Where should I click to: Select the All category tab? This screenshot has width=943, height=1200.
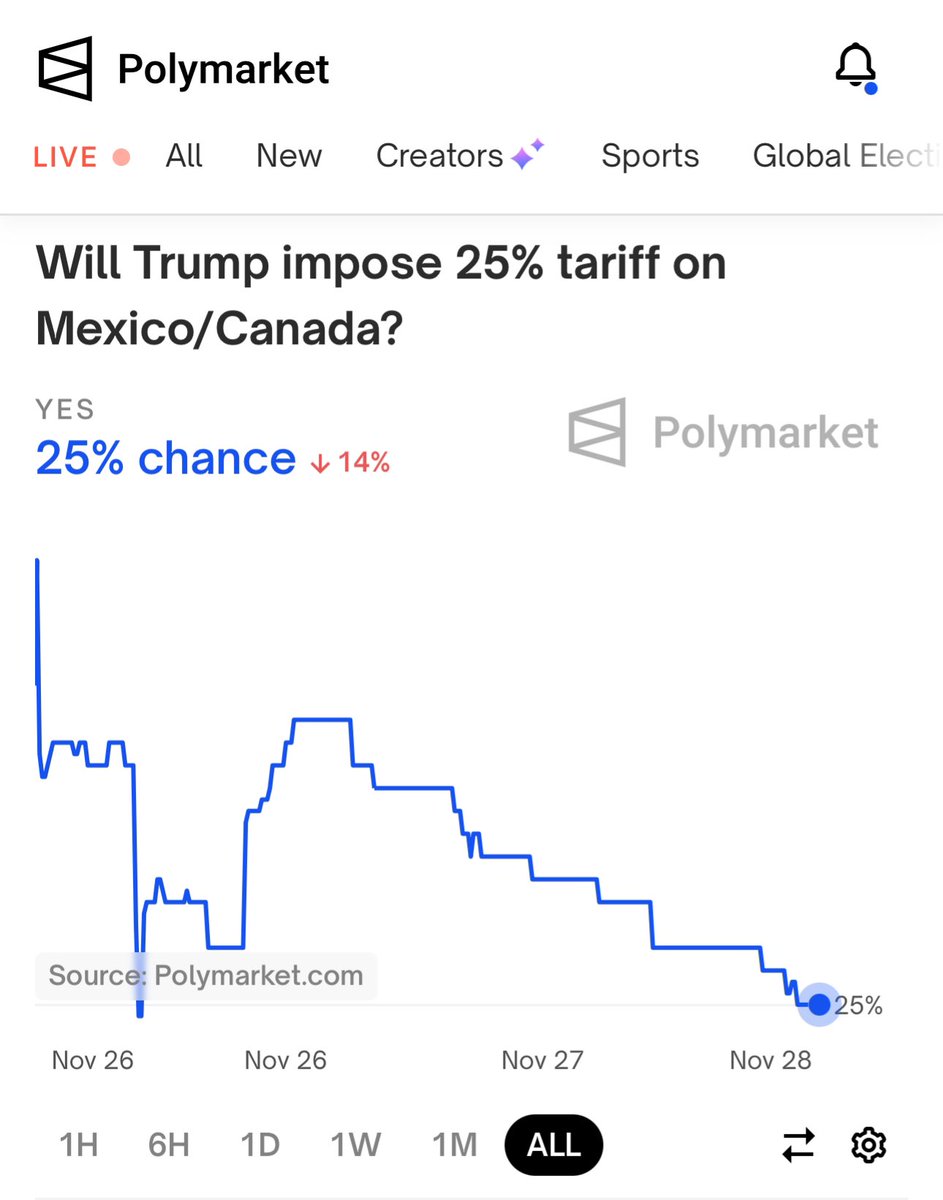pyautogui.click(x=184, y=156)
